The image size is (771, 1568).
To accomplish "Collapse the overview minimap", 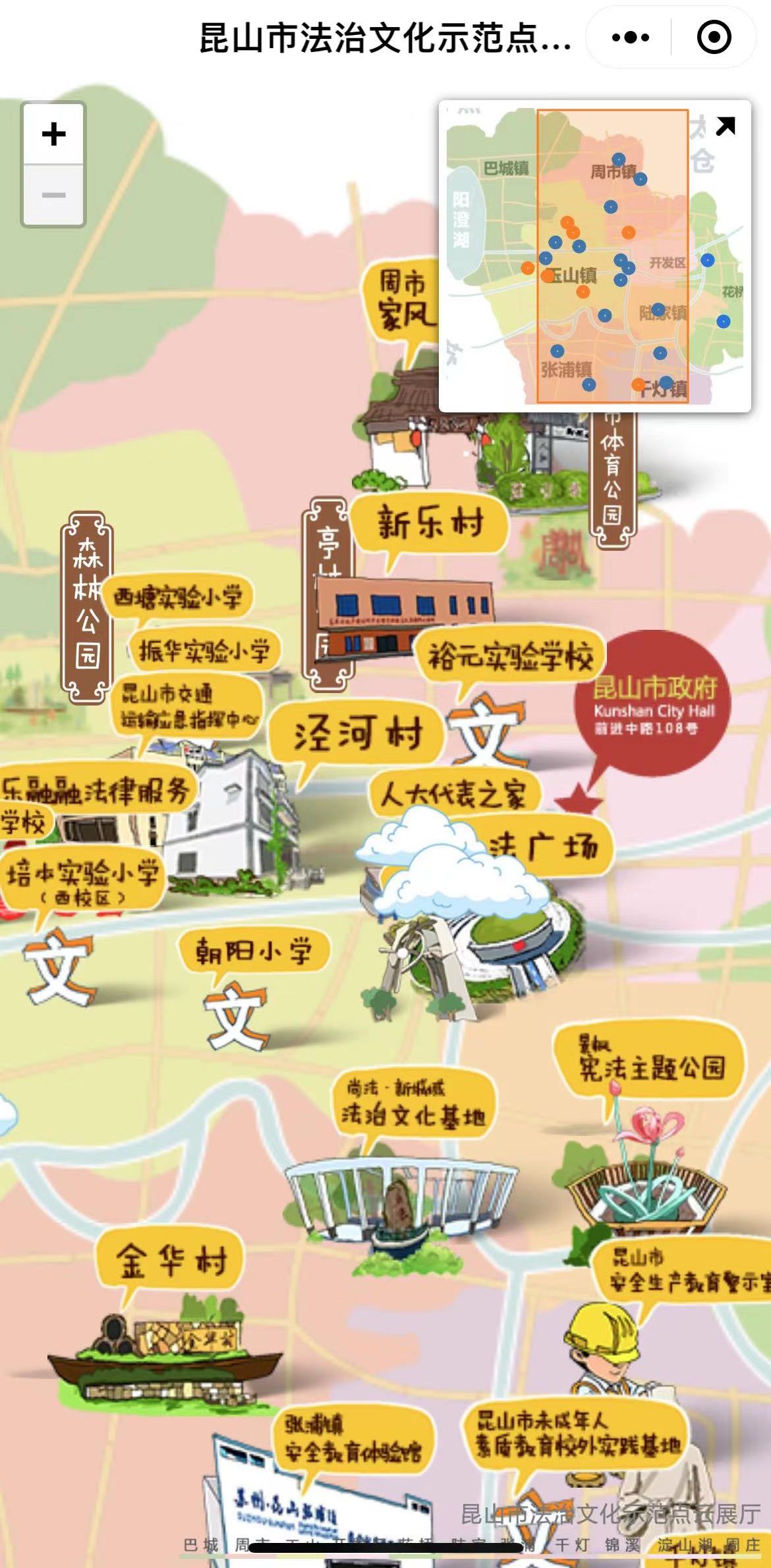I will click(725, 126).
